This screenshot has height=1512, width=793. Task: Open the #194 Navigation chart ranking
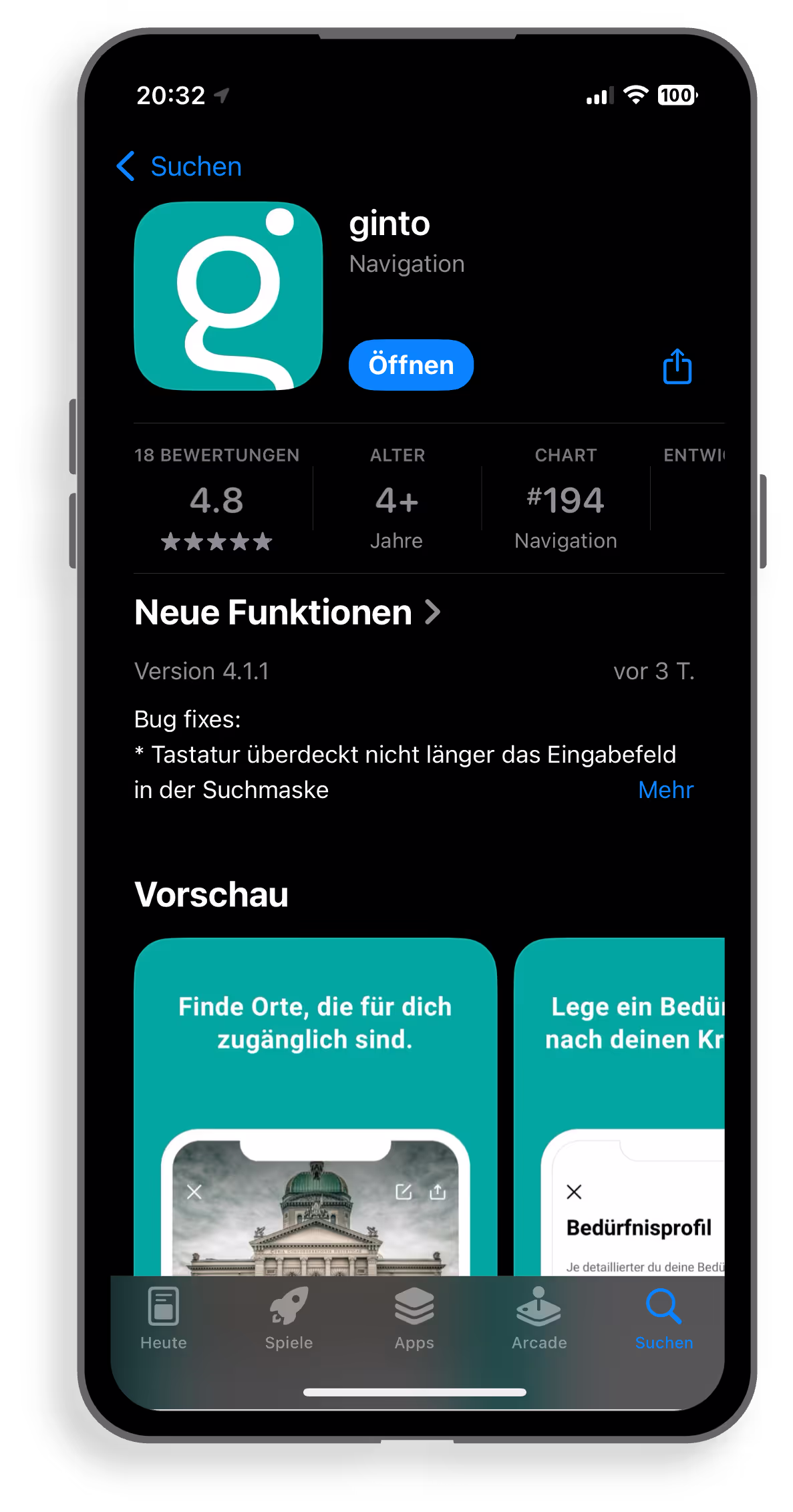(565, 499)
